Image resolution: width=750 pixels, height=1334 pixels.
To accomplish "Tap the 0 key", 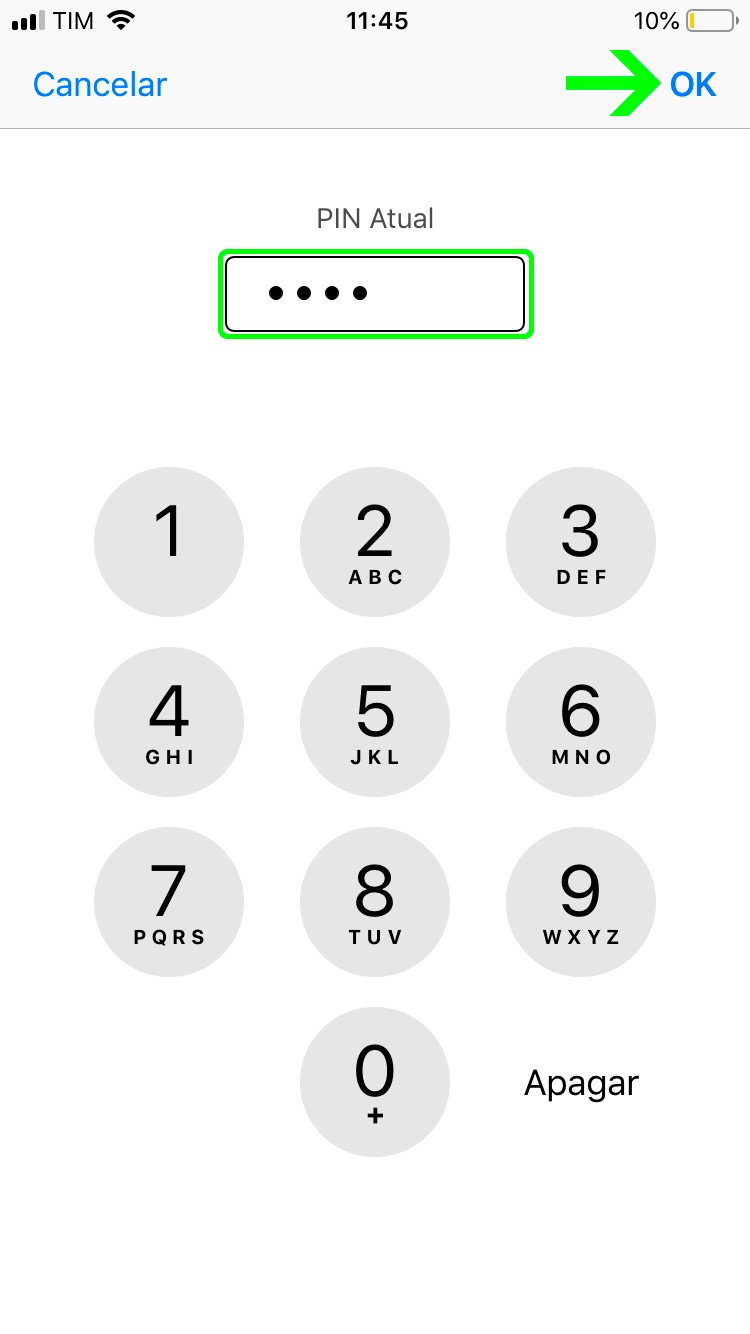I will [x=375, y=1082].
